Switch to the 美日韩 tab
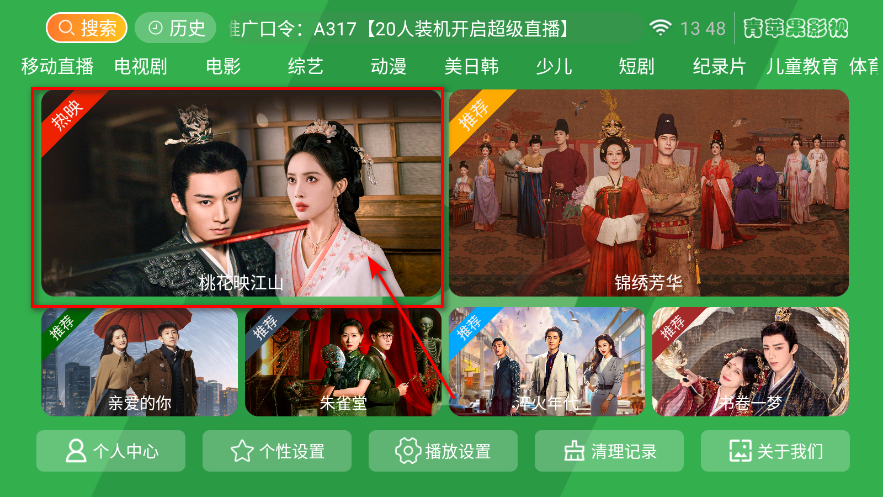 (x=471, y=67)
